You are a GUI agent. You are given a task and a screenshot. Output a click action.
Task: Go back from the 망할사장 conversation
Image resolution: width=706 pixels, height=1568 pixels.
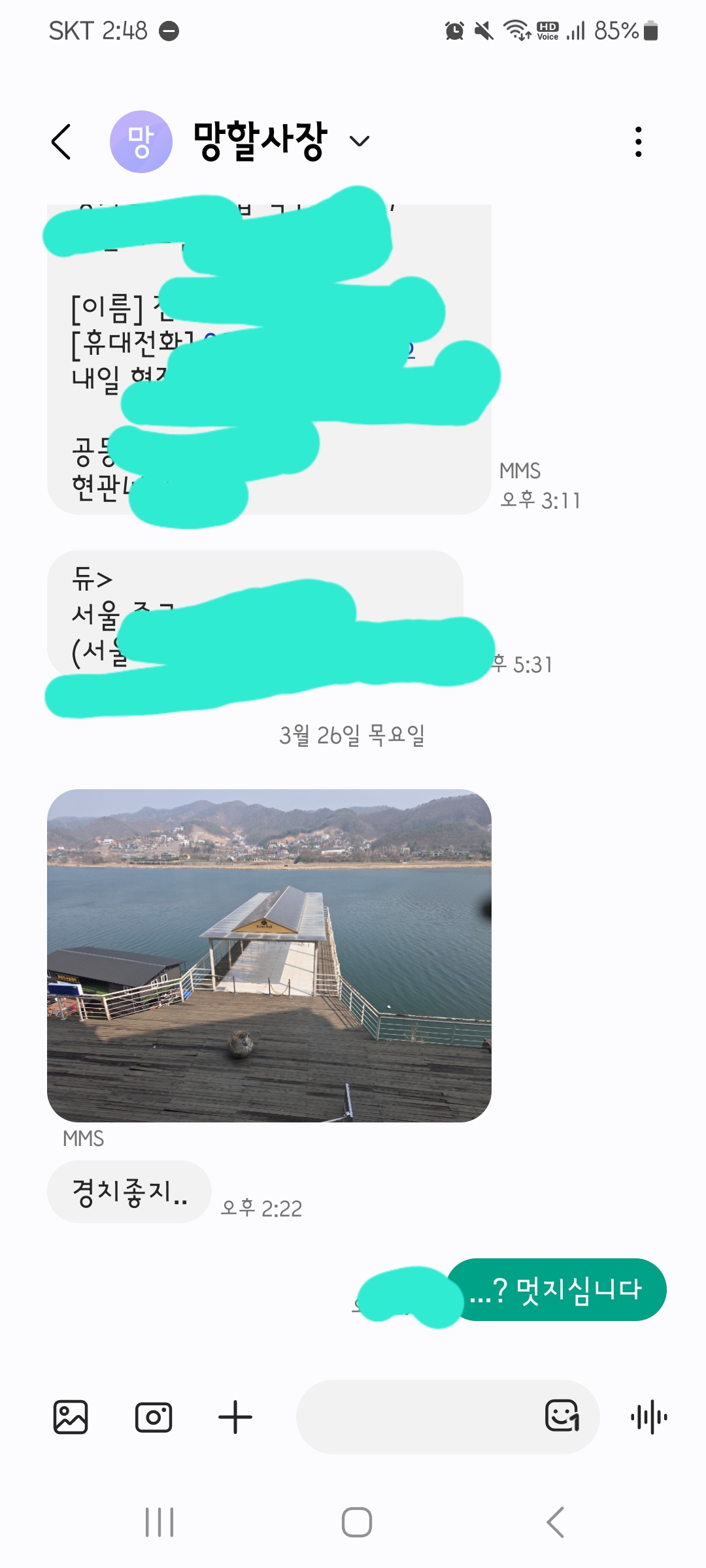(61, 141)
